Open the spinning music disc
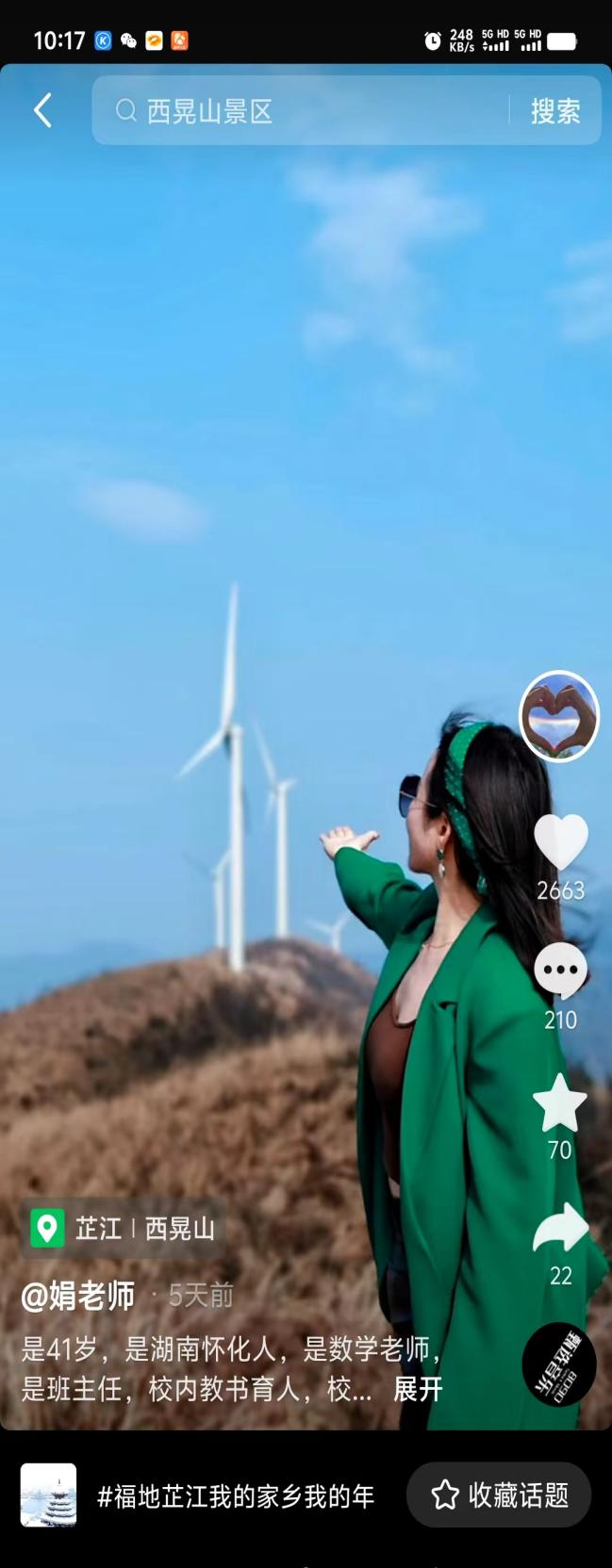612x1568 pixels. 559,1364
